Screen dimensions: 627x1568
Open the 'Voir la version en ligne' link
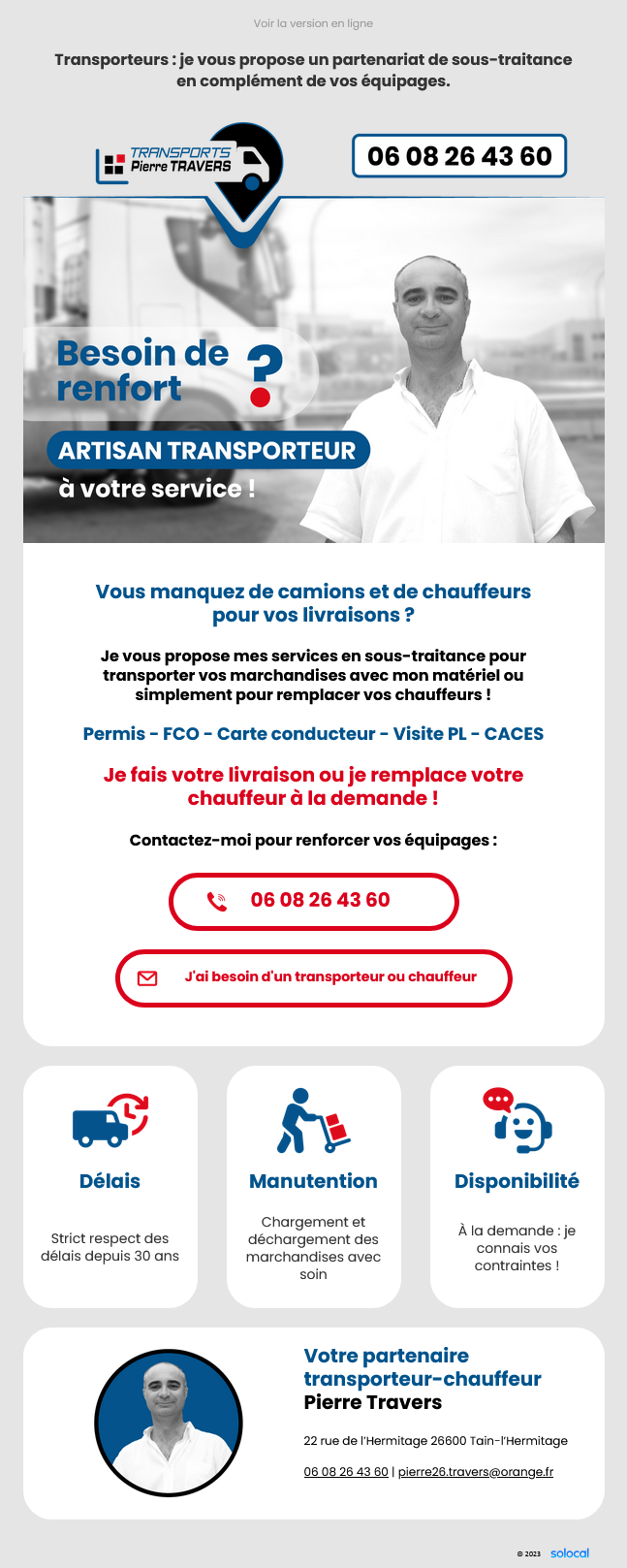pos(313,23)
